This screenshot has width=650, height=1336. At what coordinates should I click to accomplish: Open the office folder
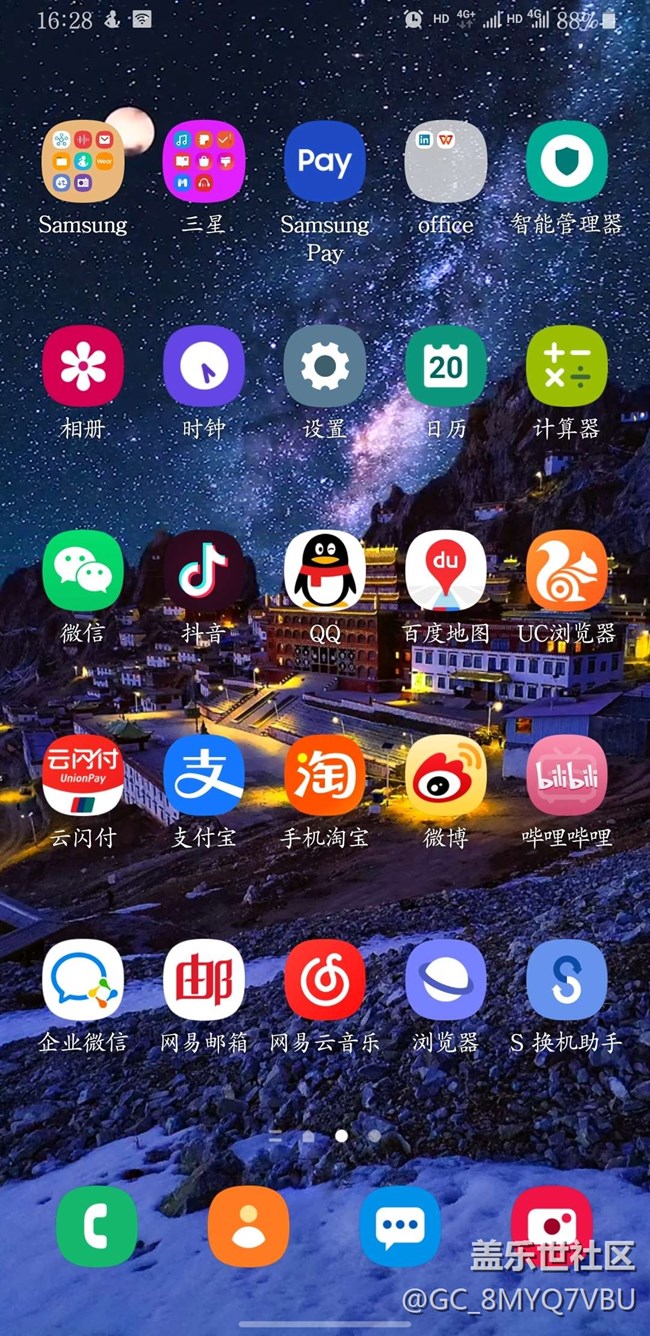446,162
